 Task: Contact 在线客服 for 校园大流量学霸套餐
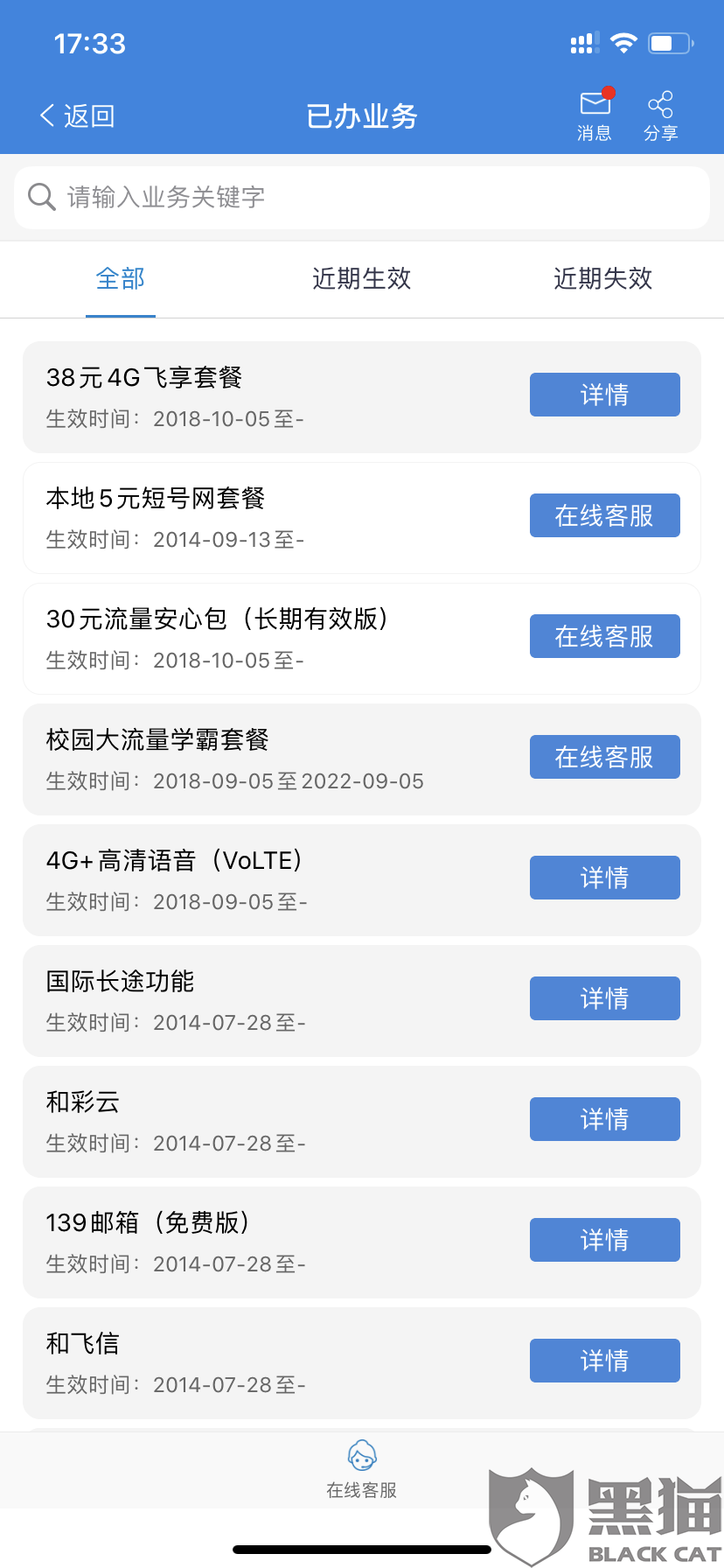coord(604,757)
